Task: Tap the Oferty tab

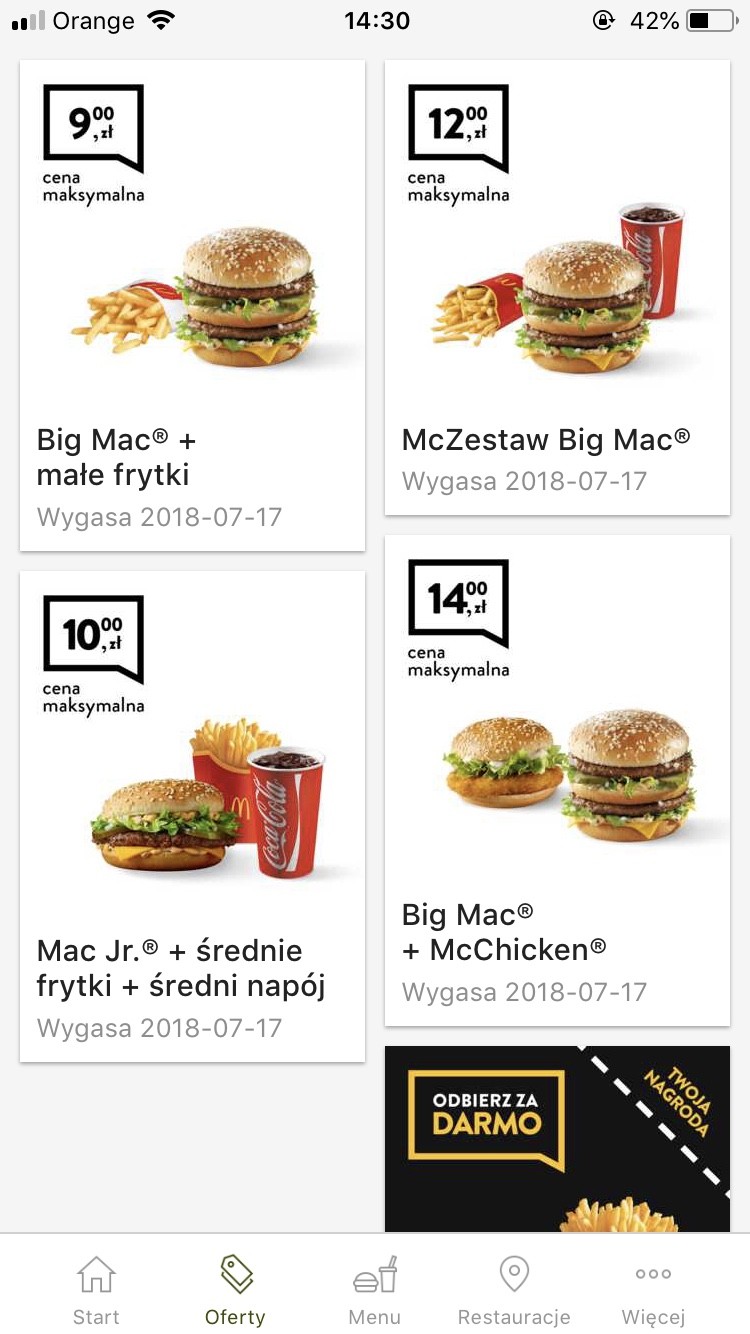Action: coord(235,1290)
